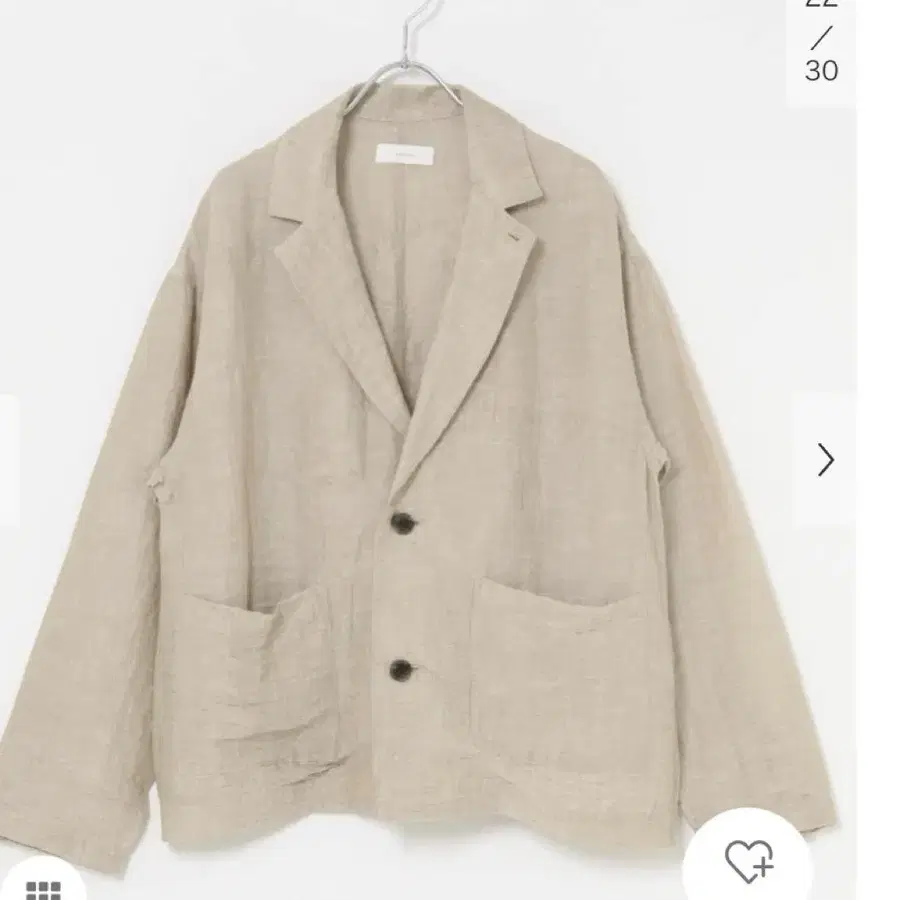Open the image grid view

coord(43,885)
